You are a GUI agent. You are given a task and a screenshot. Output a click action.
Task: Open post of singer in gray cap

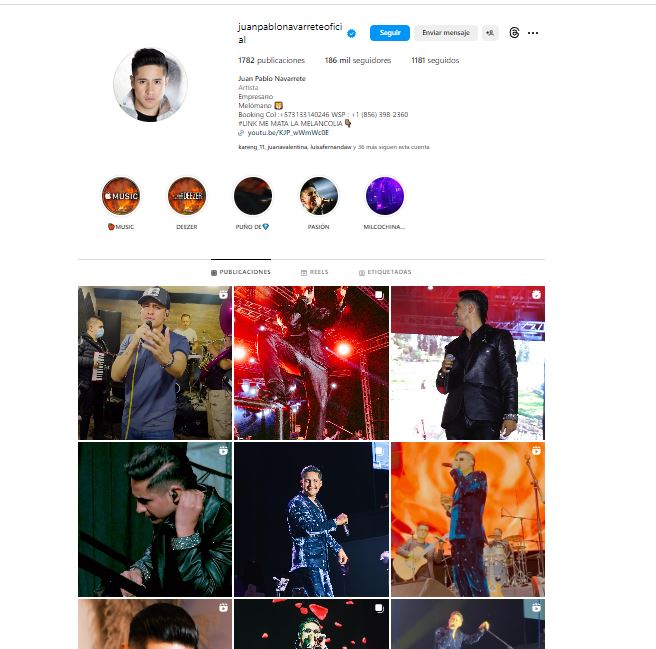[155, 363]
